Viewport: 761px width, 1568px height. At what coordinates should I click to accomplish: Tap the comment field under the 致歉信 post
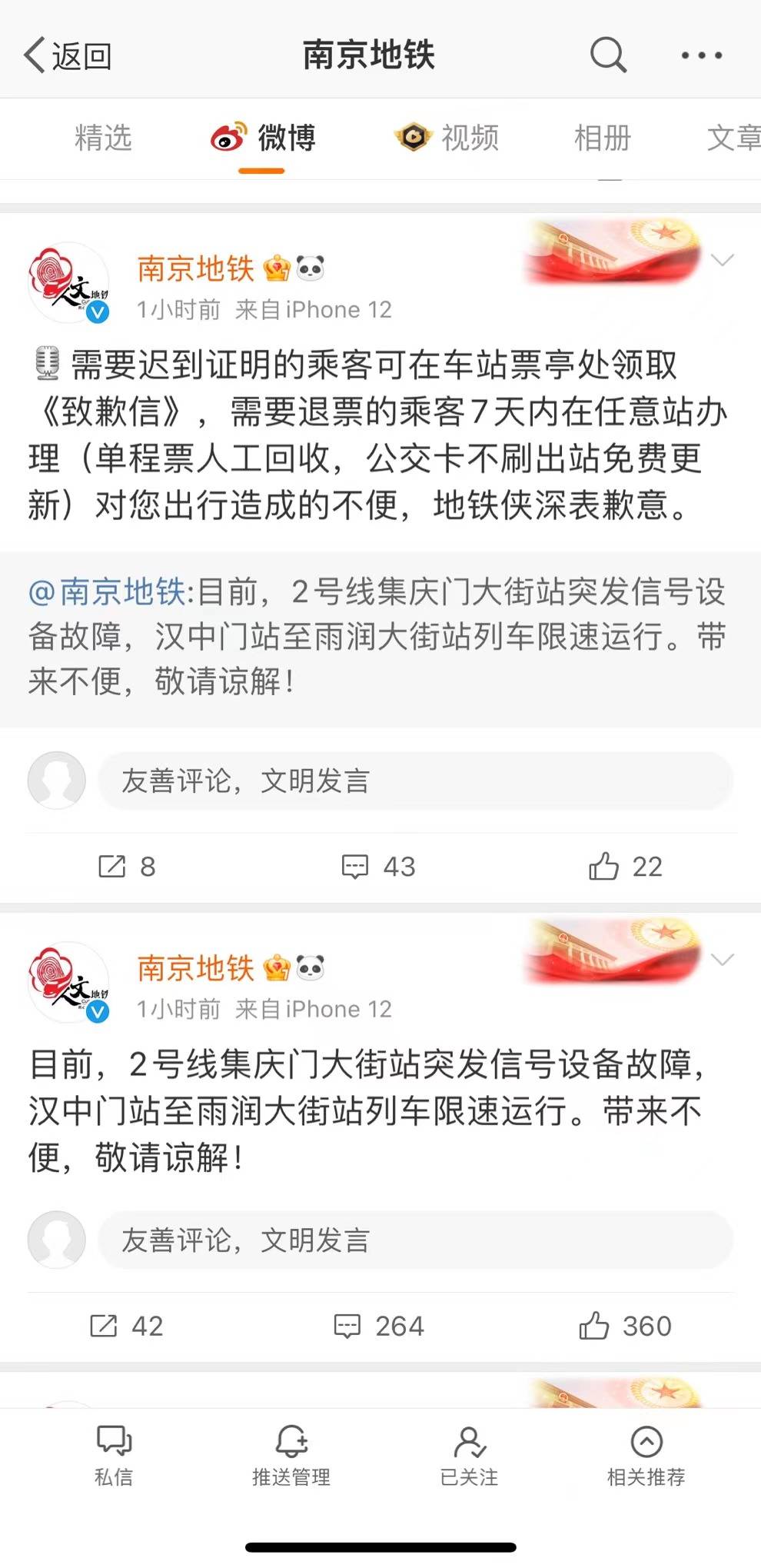[x=415, y=781]
